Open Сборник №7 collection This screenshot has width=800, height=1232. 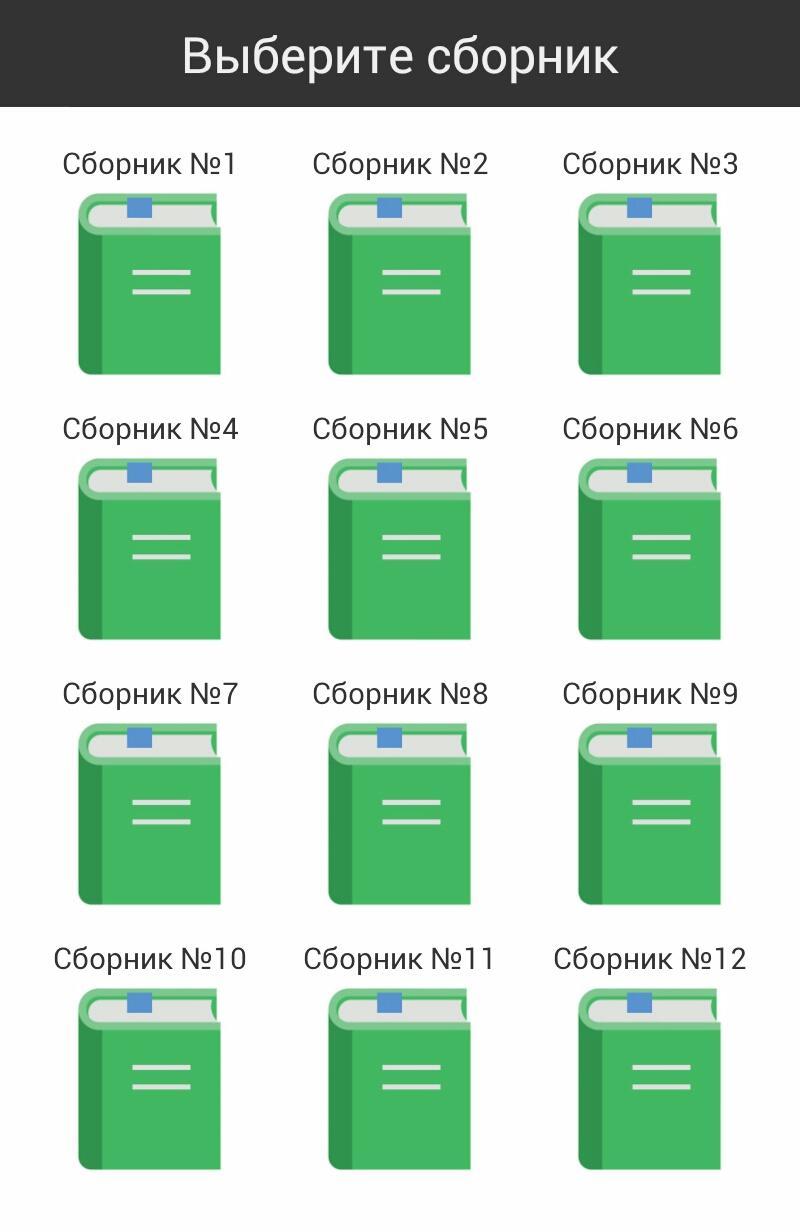pyautogui.click(x=149, y=814)
